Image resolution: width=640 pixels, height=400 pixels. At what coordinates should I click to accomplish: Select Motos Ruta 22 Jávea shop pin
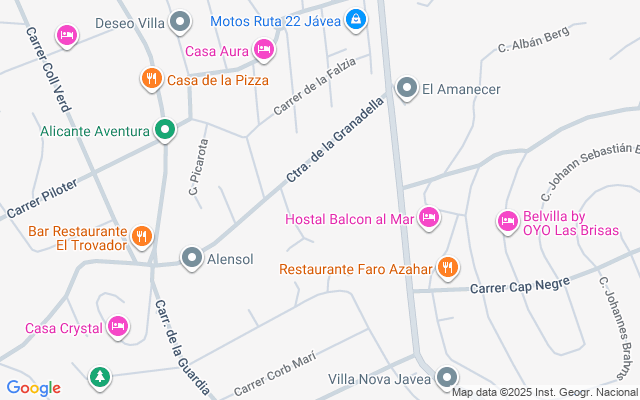point(356,19)
